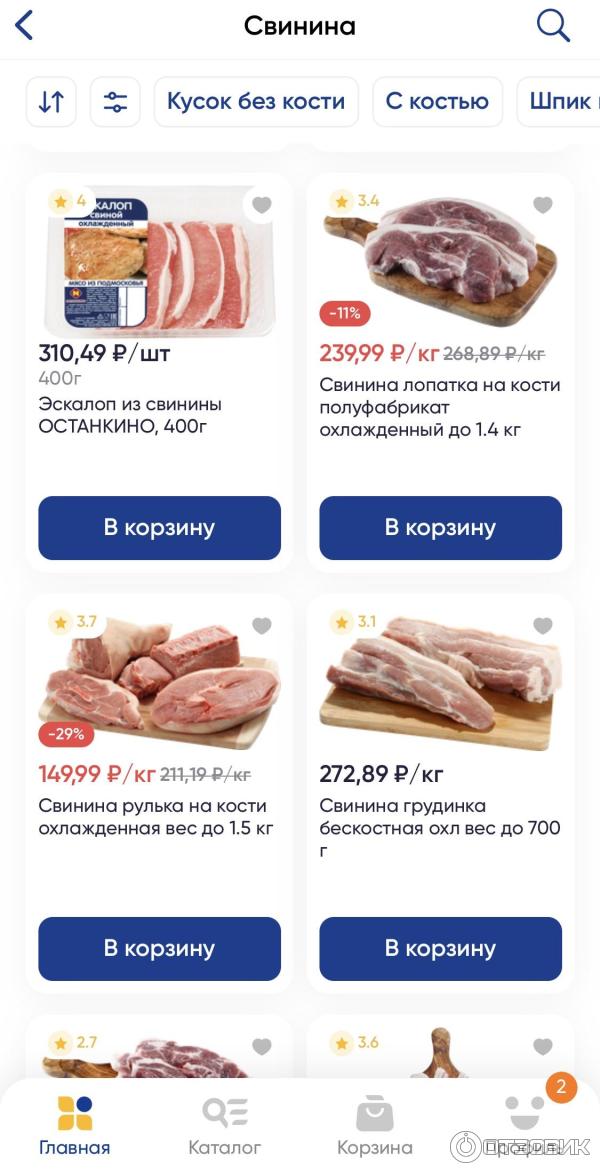Open the search magnifier
The height and width of the screenshot is (1173, 600).
coord(553,26)
